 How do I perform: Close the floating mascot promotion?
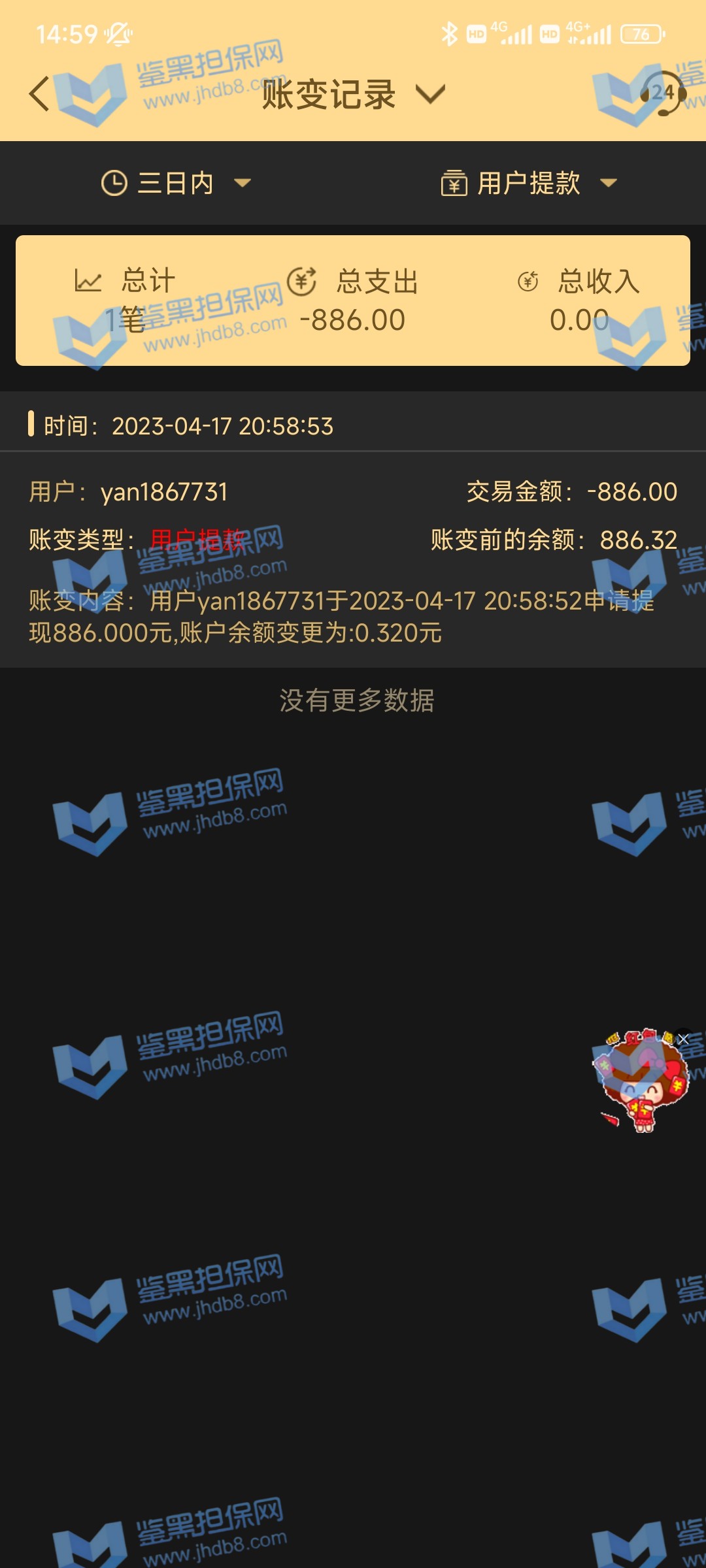tap(683, 1039)
